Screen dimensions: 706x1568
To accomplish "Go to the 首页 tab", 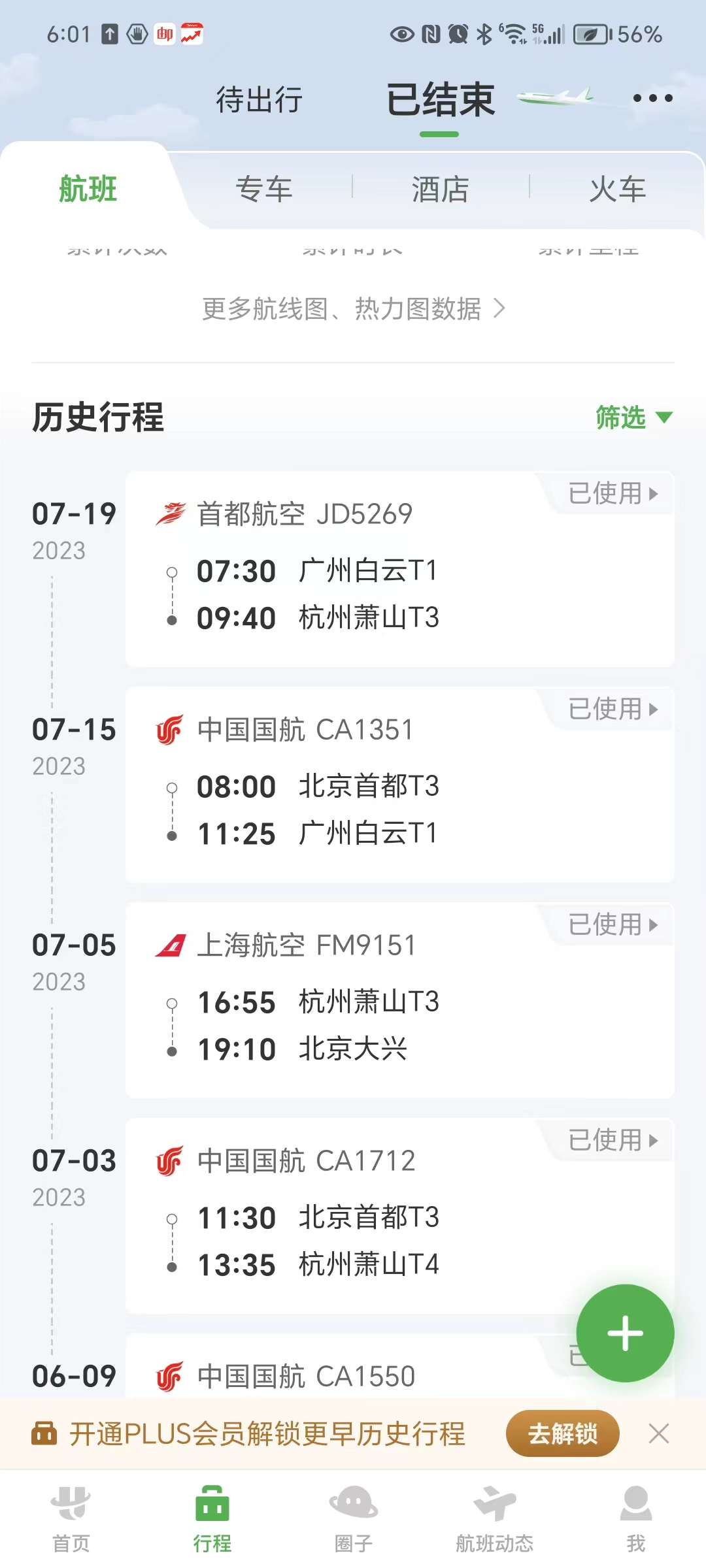I will pos(71,1518).
